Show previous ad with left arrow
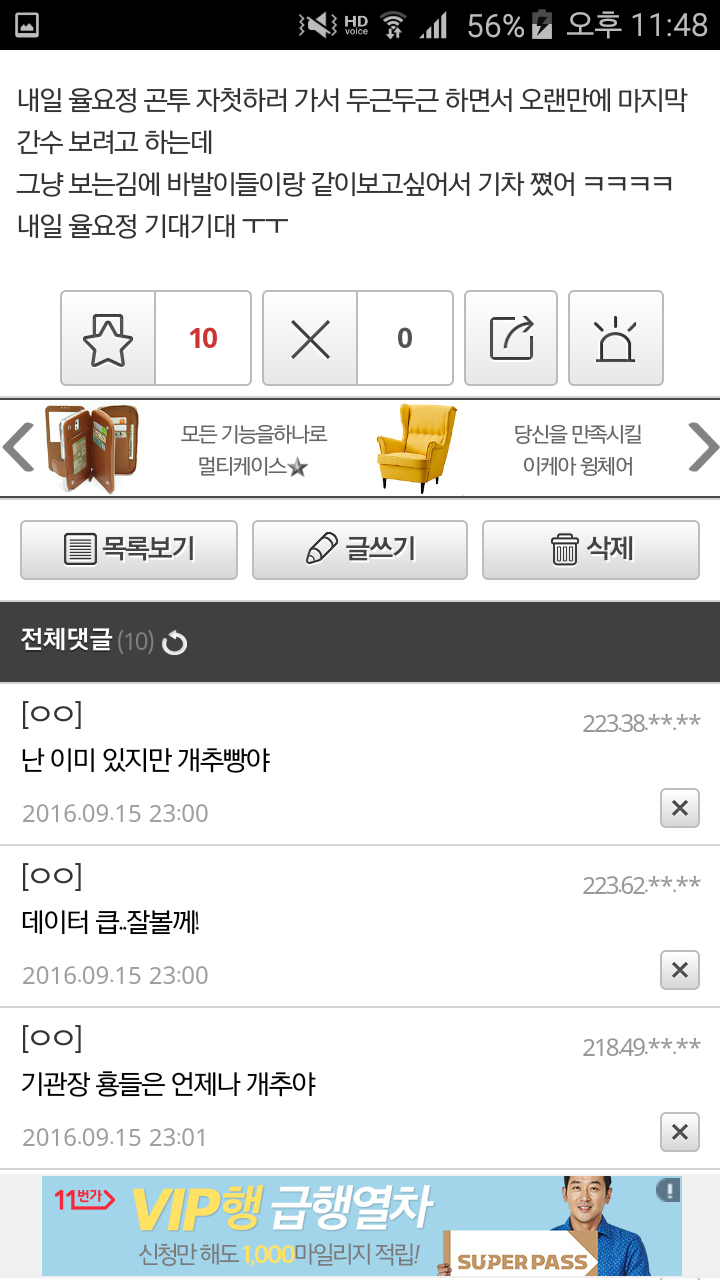This screenshot has height=1280, width=720. (x=18, y=447)
